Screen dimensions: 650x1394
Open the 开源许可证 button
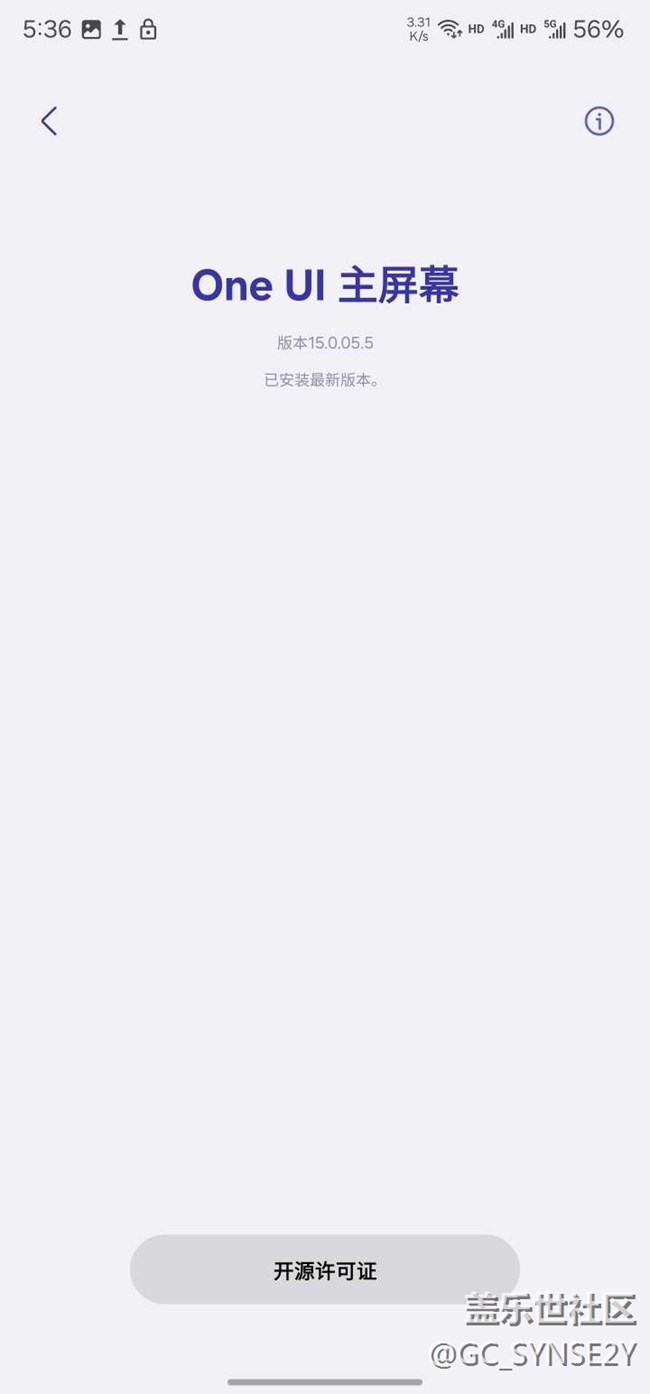324,1270
